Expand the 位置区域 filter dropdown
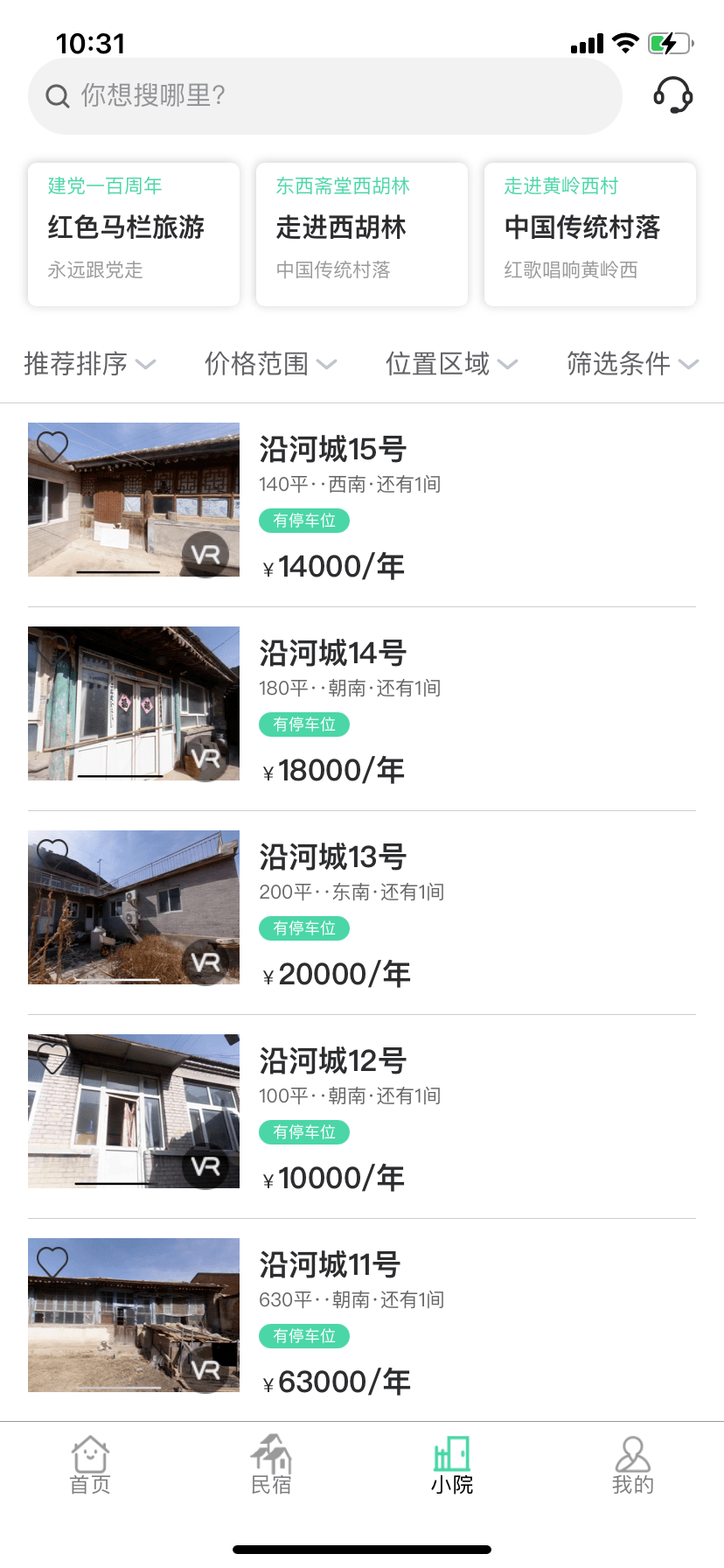The height and width of the screenshot is (1568, 724). [452, 364]
